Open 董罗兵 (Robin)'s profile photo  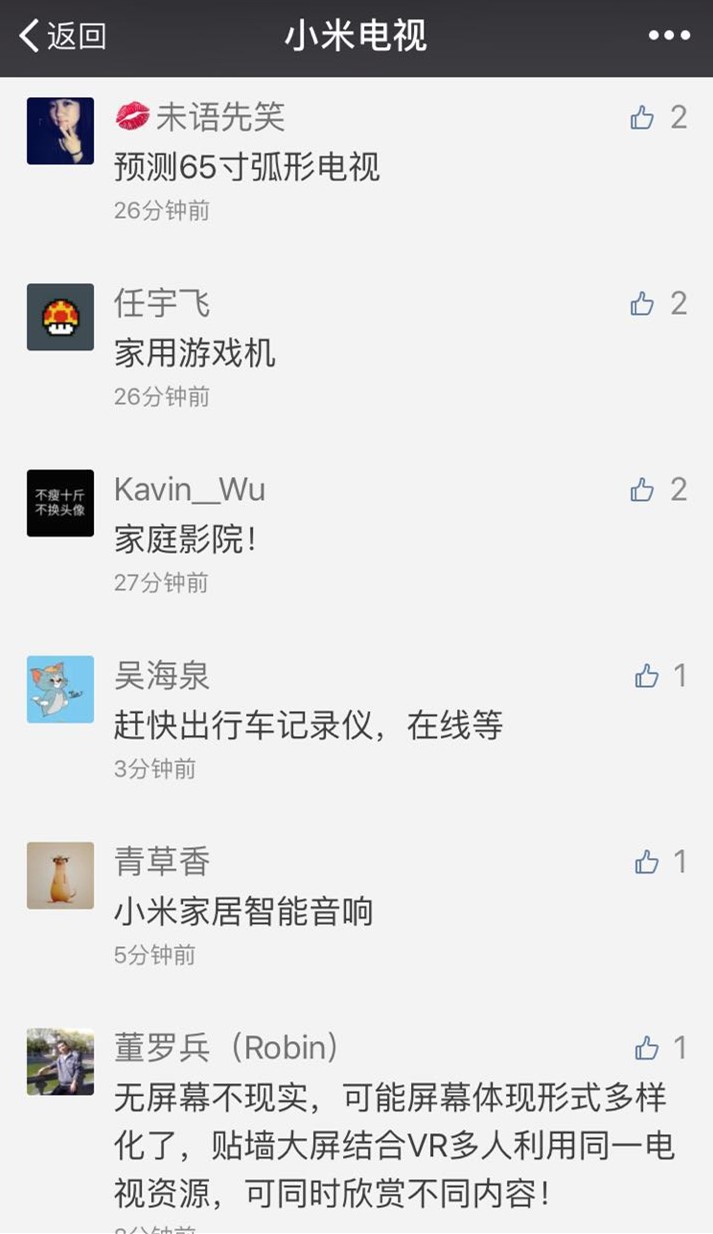click(x=60, y=1061)
